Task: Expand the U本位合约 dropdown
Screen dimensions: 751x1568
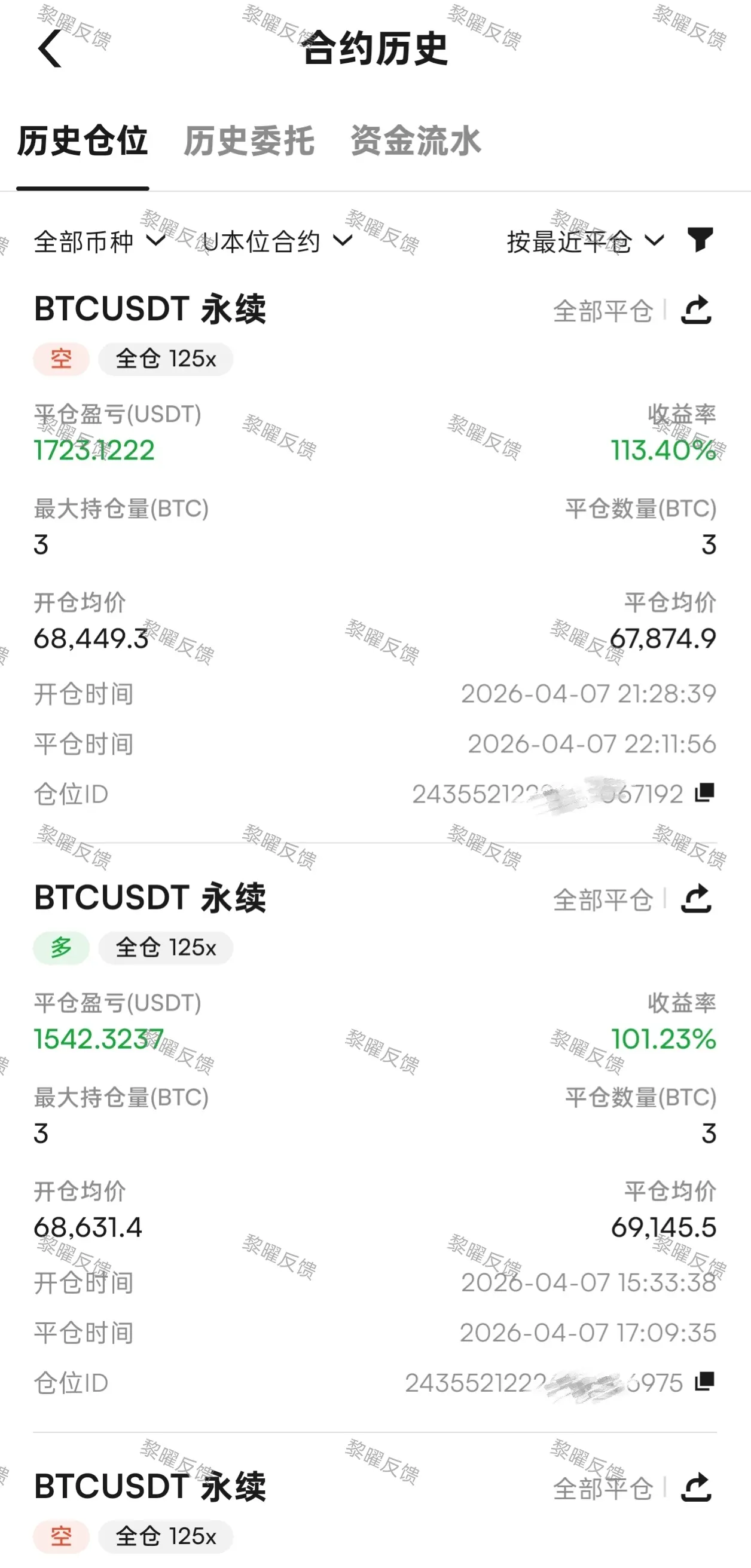Action: point(277,241)
